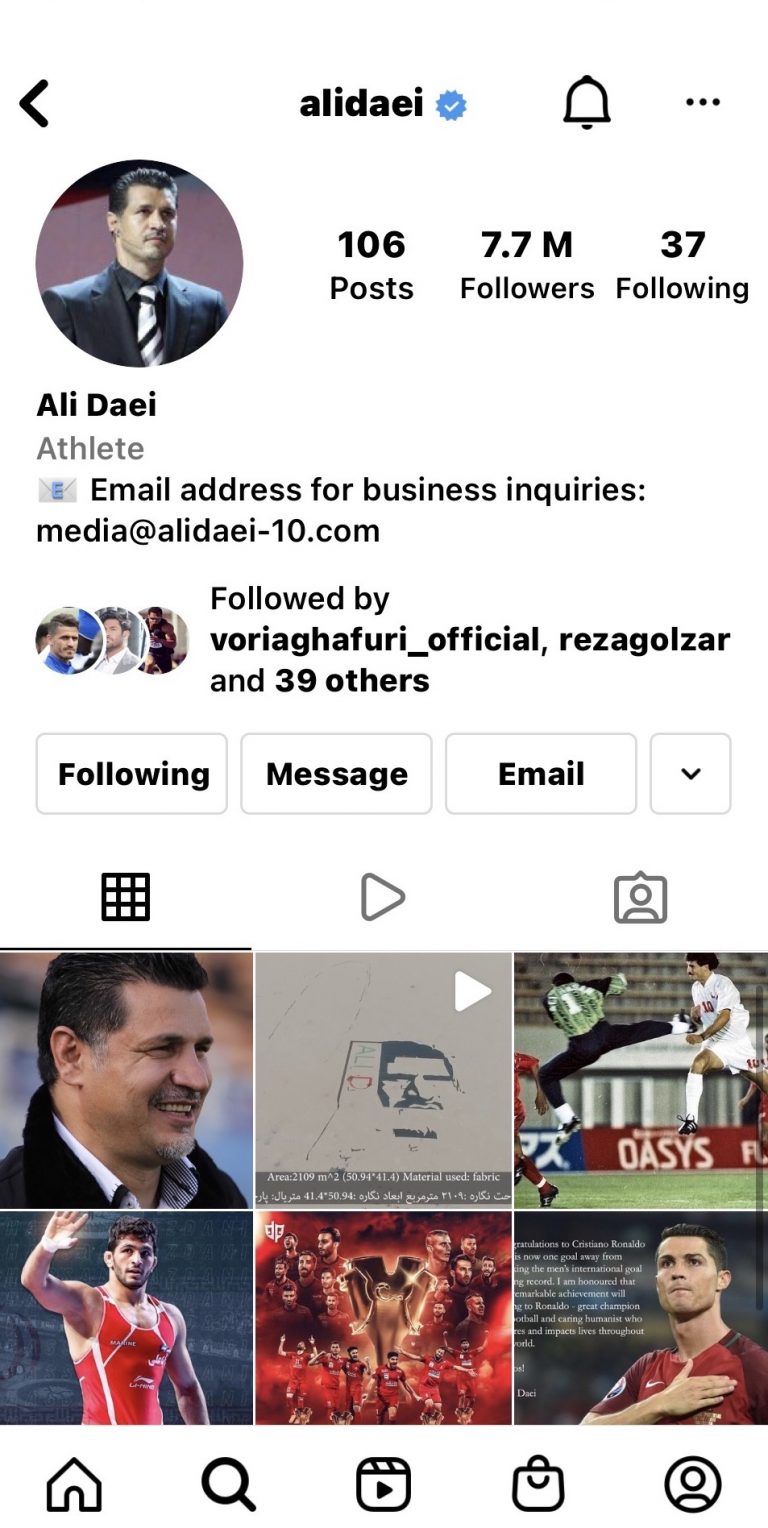Open the Cristiano Ronaldo congratulations post
This screenshot has height=1528, width=768.
pyautogui.click(x=641, y=1318)
